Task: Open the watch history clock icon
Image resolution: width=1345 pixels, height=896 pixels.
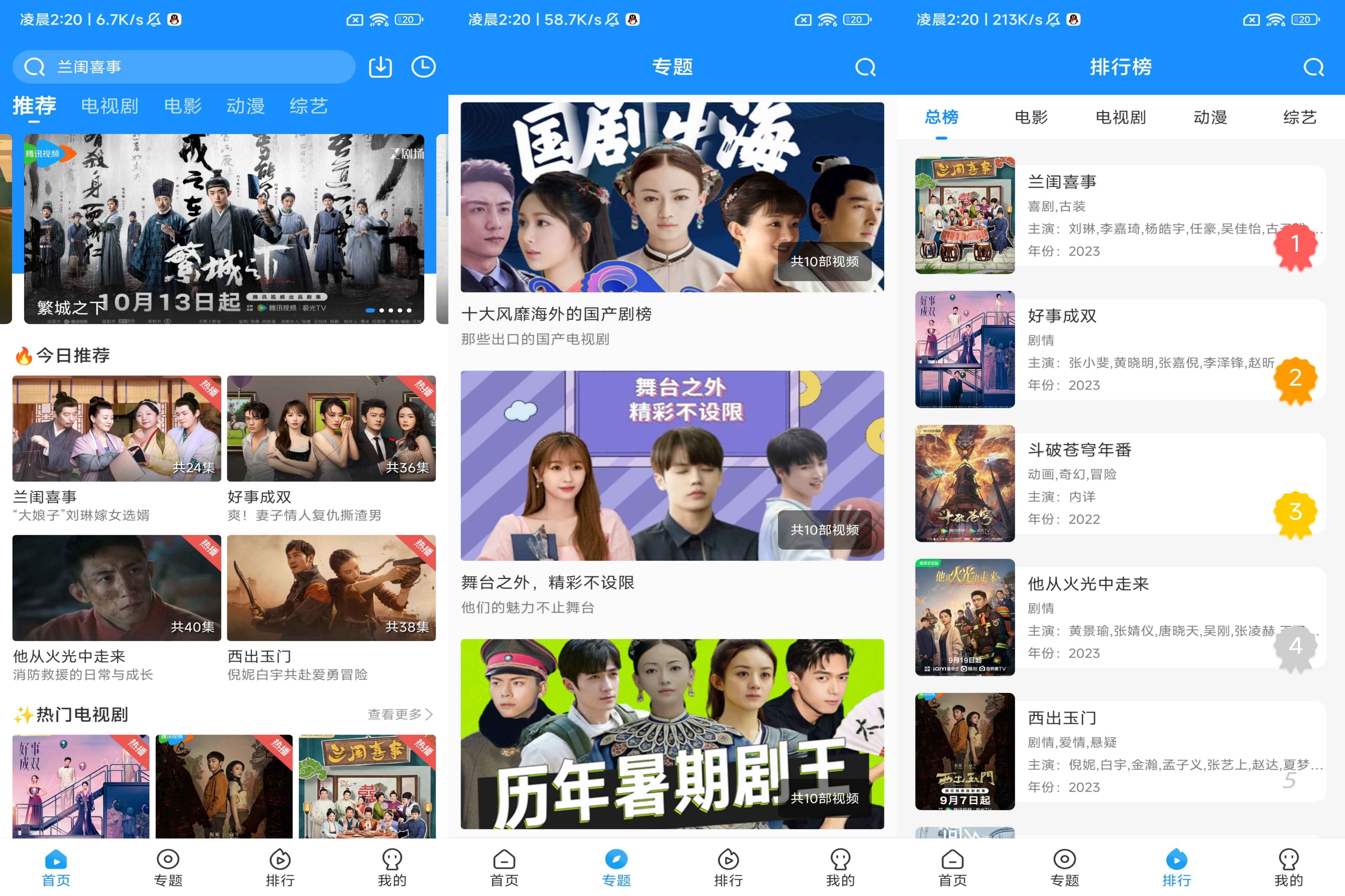Action: 423,67
